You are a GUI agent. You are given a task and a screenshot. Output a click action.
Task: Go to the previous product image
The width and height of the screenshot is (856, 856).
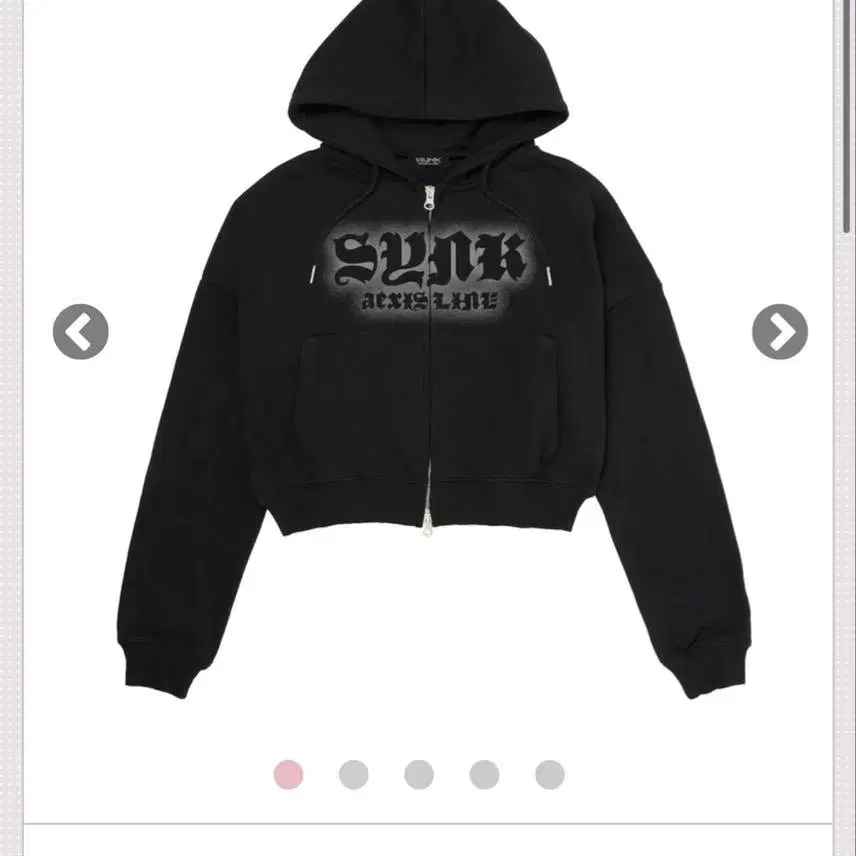[x=80, y=331]
